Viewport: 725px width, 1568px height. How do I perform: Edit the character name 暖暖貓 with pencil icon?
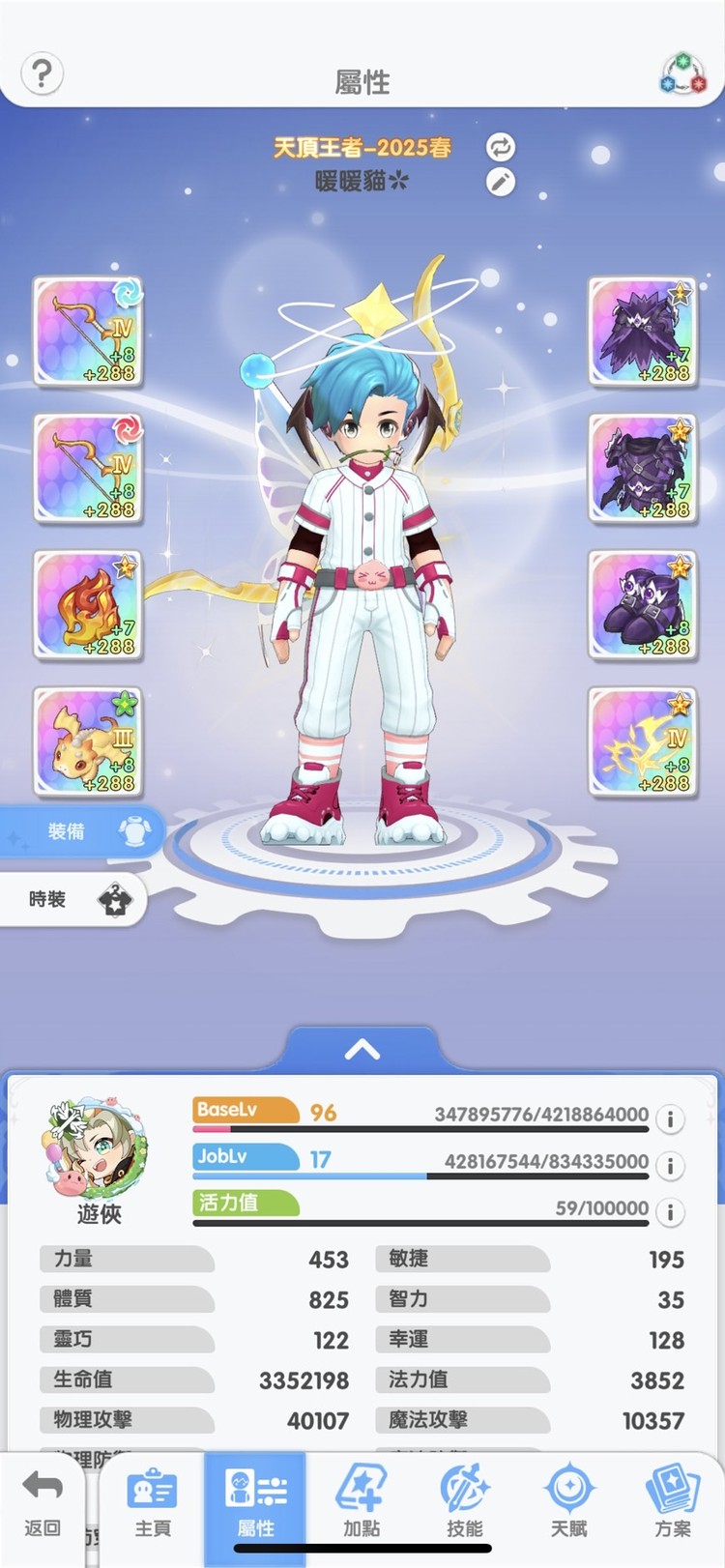click(500, 182)
